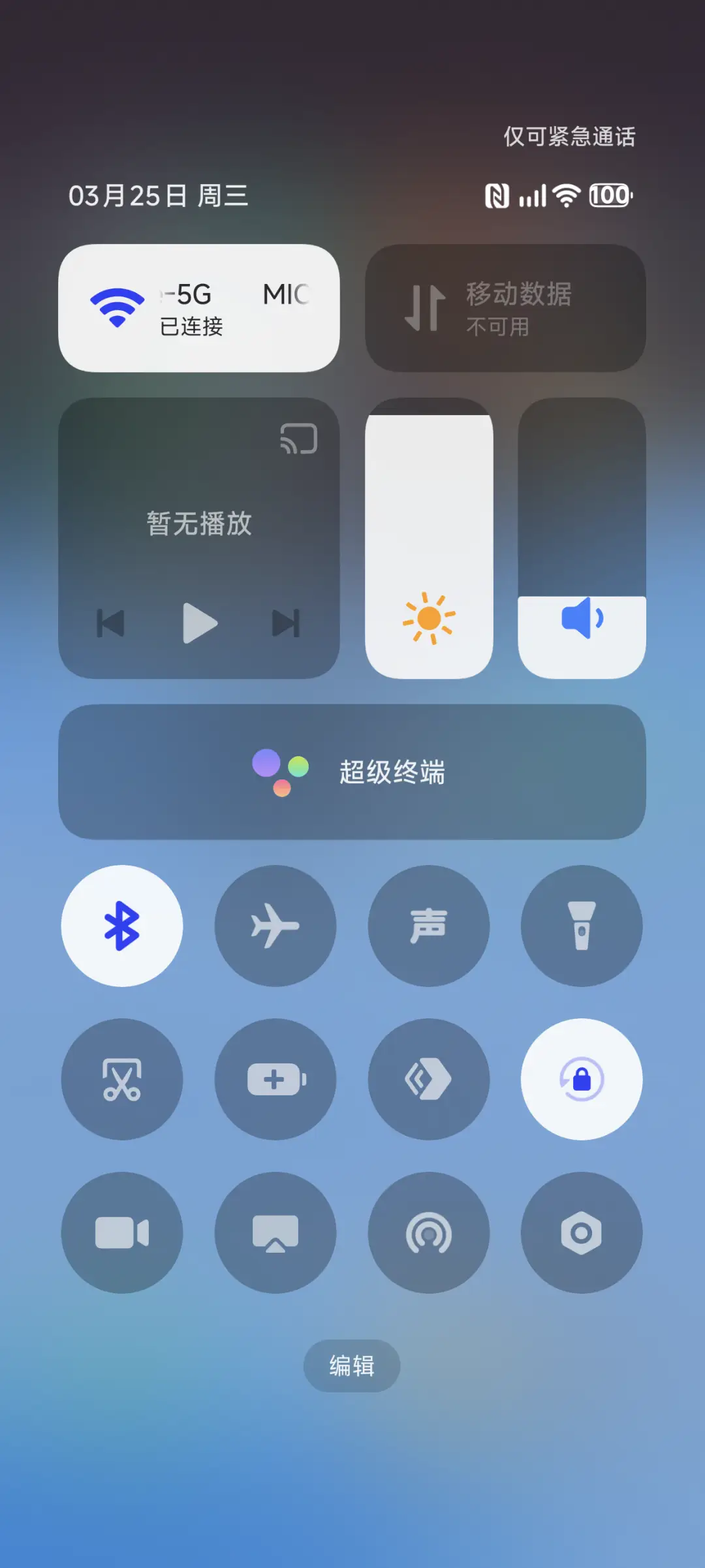Open the quick game turbo shortcut
Image resolution: width=705 pixels, height=1568 pixels.
429,1080
